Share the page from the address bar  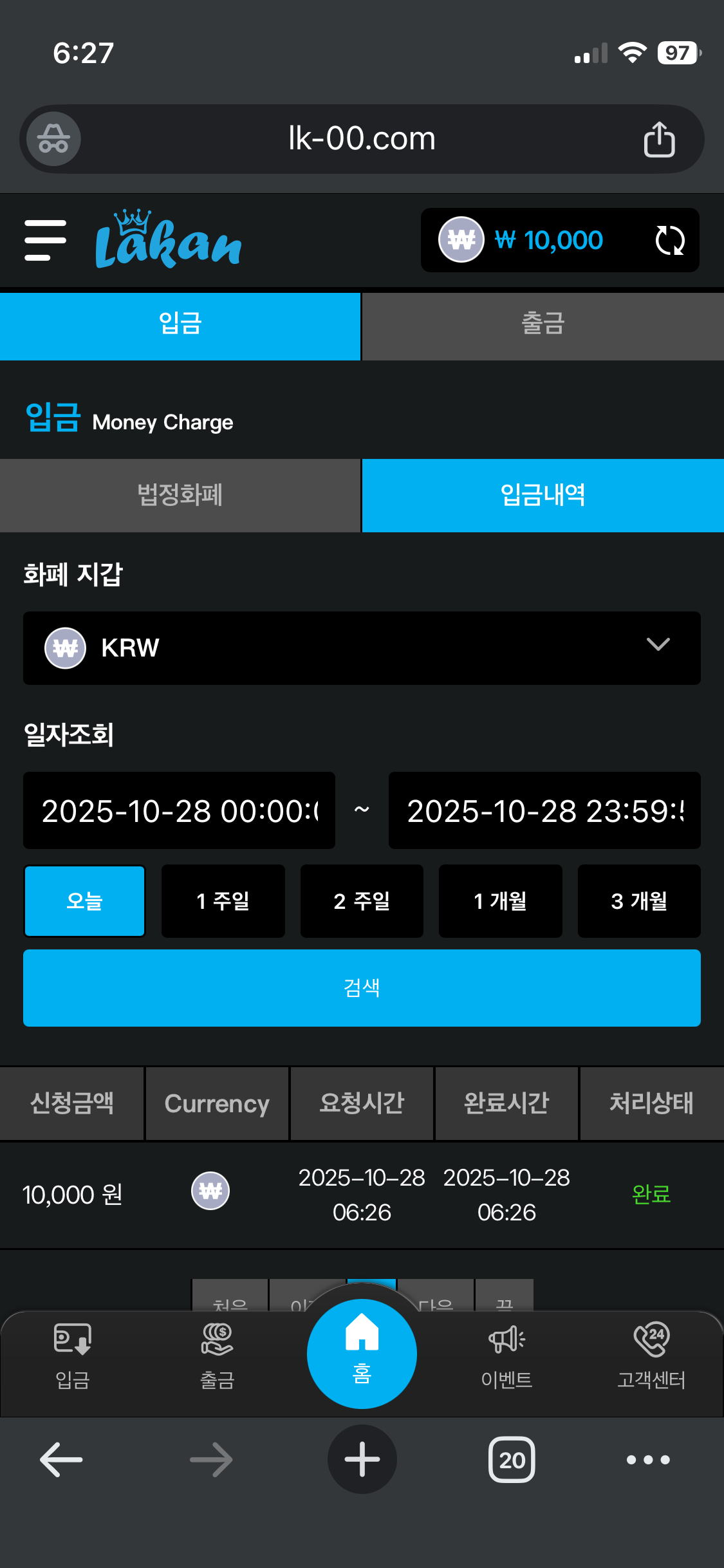coord(659,139)
